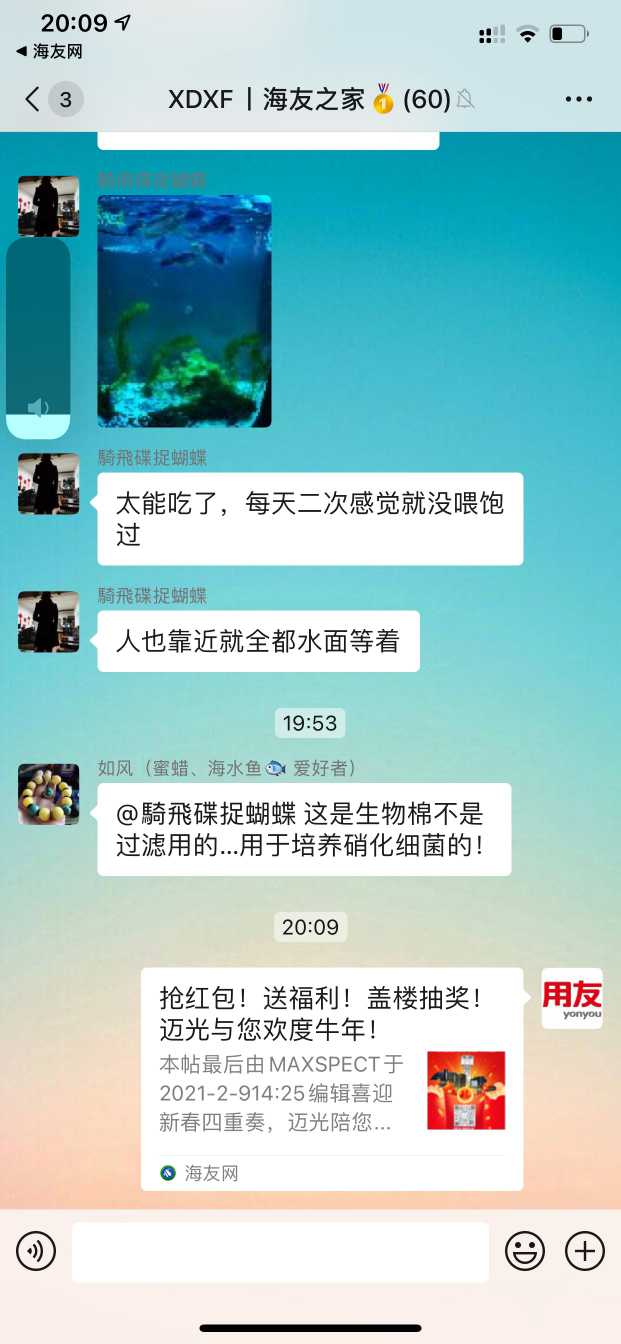Open the 抢红包 shared link card
This screenshot has height=1344, width=621.
pyautogui.click(x=331, y=1078)
